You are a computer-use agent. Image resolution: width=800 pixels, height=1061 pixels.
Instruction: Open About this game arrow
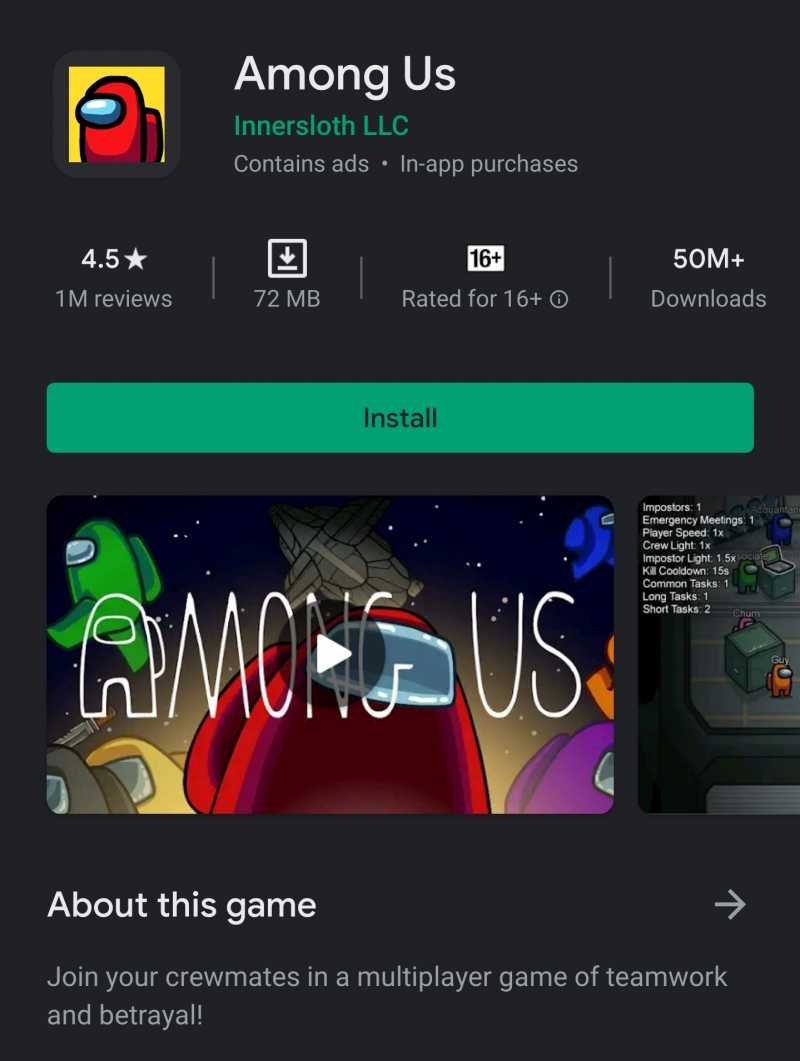(730, 905)
